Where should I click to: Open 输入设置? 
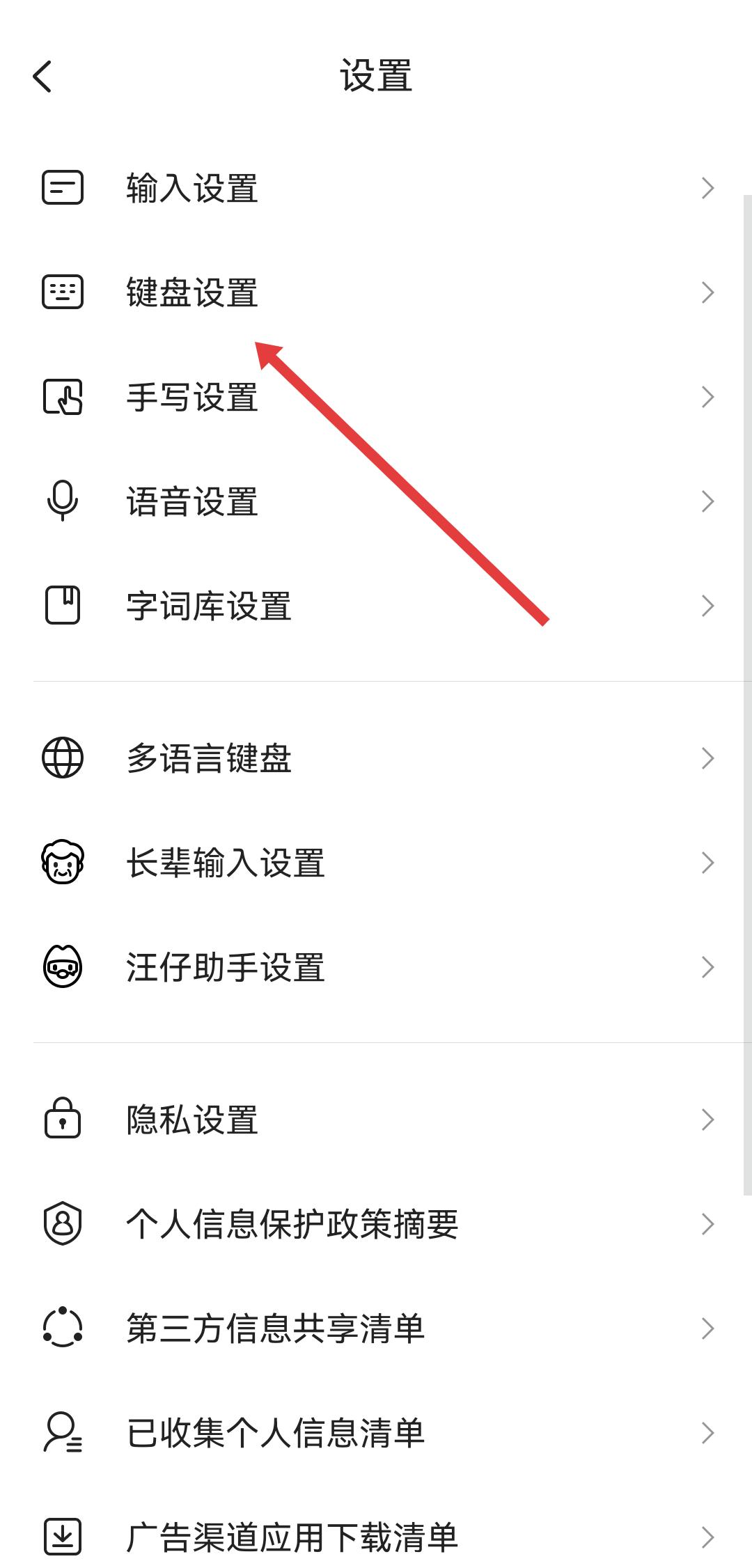coord(192,188)
